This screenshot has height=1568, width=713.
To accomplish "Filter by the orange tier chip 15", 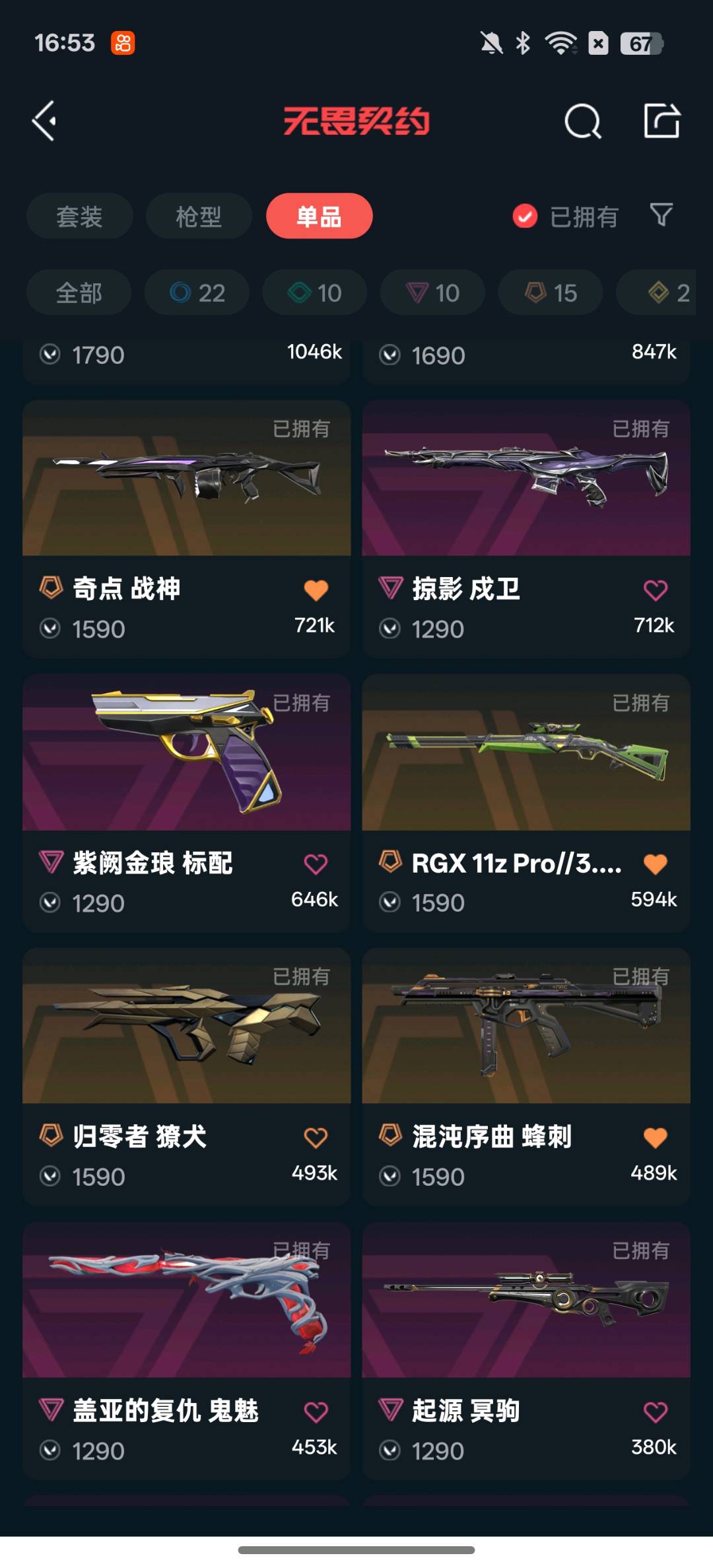I will coord(550,292).
